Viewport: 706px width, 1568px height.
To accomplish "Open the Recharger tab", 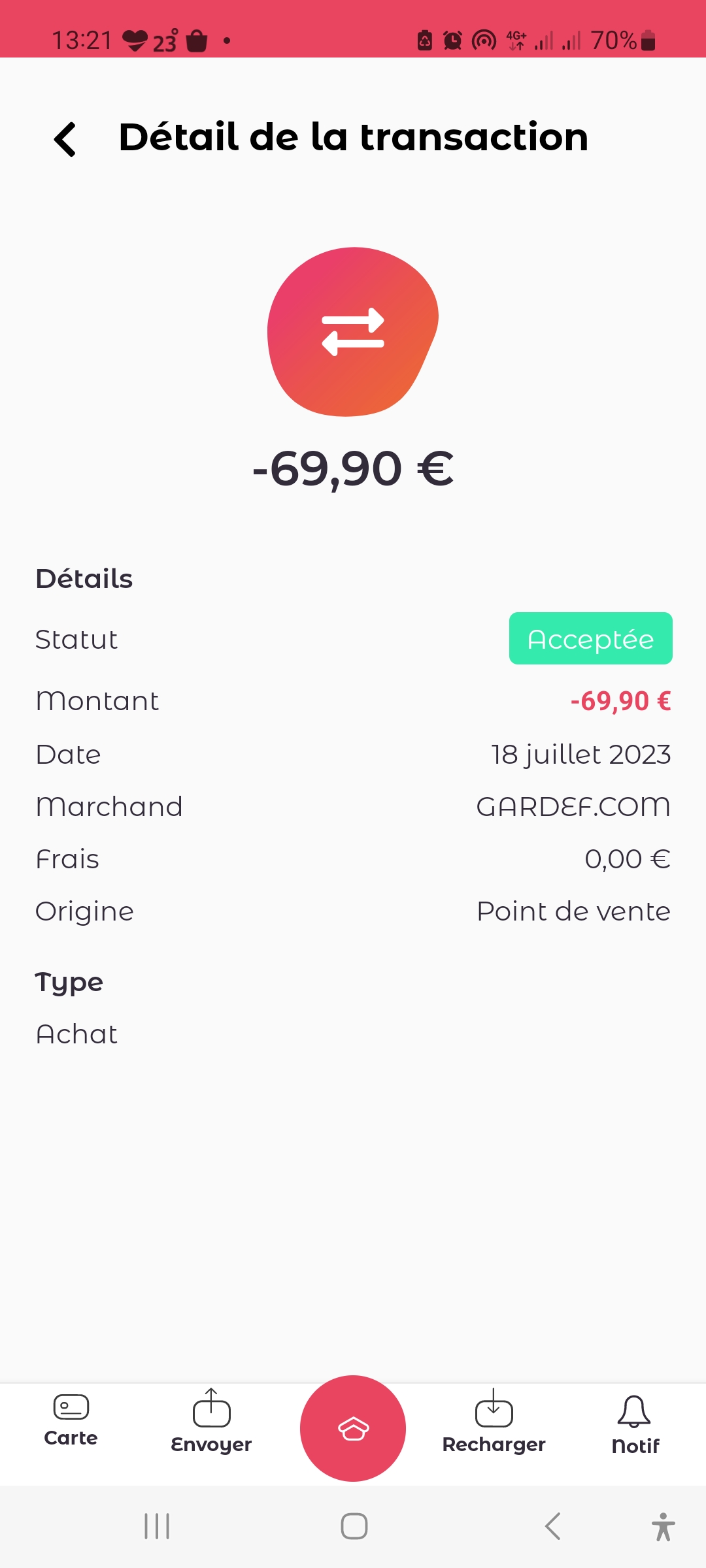I will 494,1422.
